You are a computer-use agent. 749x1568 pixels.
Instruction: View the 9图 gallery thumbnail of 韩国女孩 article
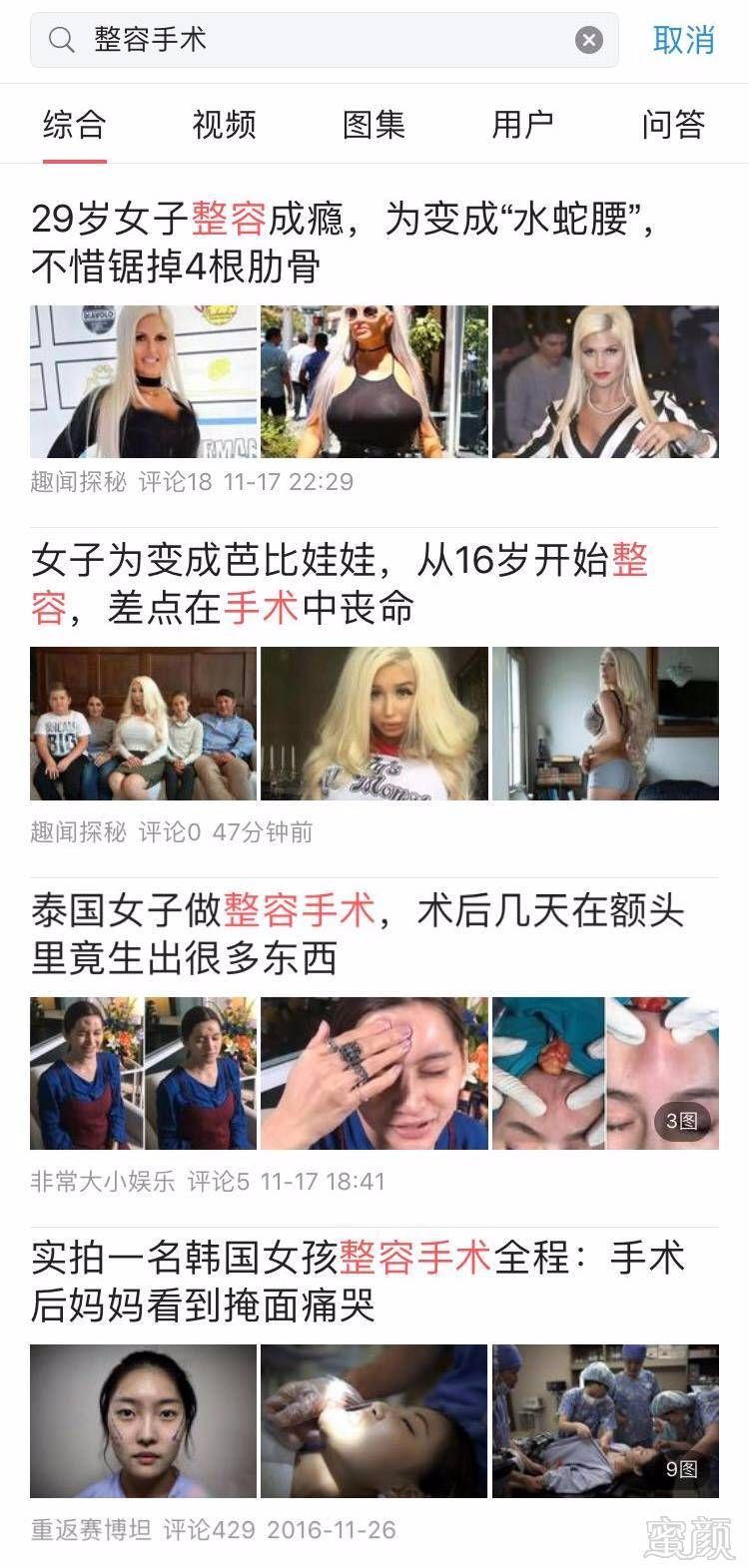(605, 1421)
